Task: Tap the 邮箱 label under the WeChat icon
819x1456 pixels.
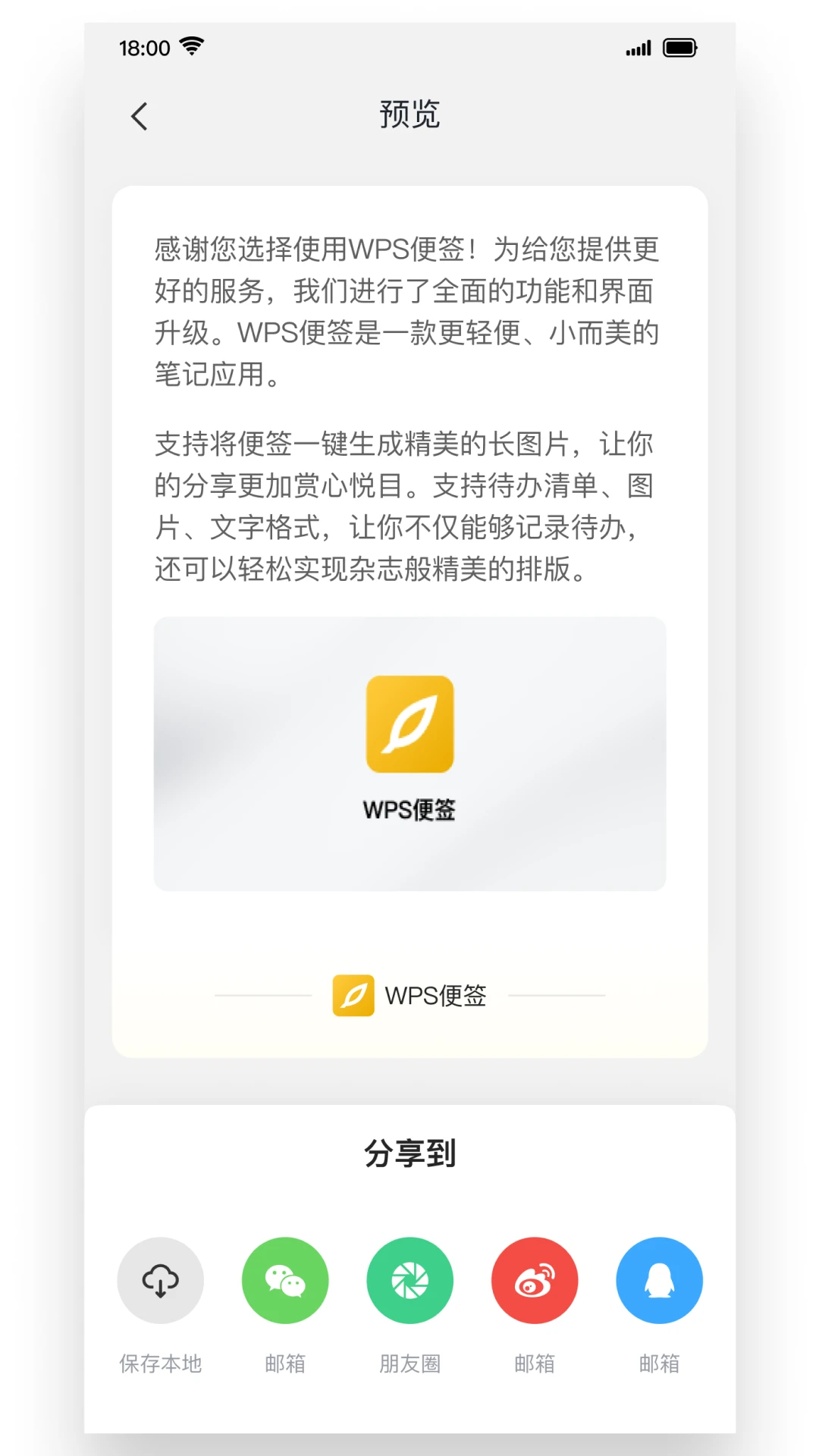Action: click(x=285, y=1363)
